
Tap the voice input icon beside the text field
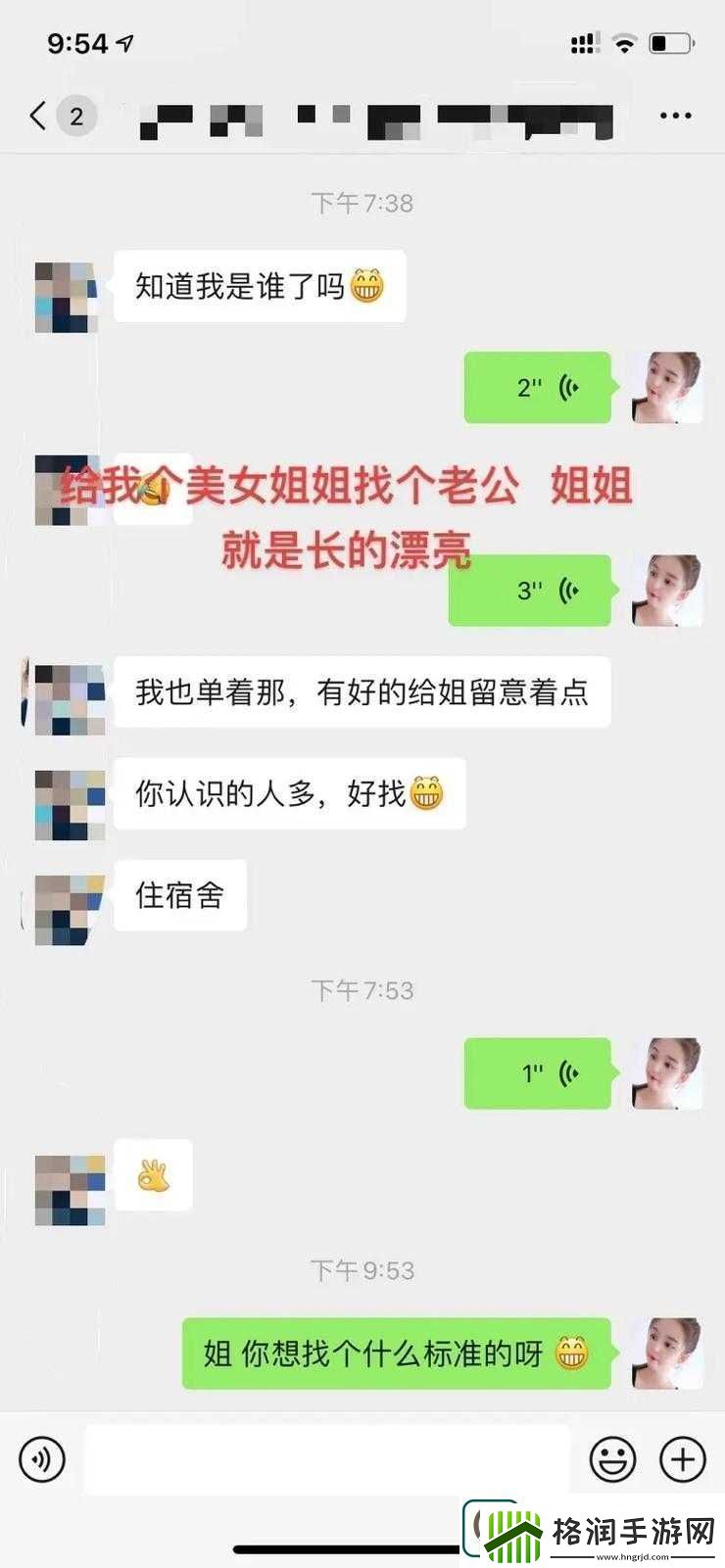coord(41,1458)
